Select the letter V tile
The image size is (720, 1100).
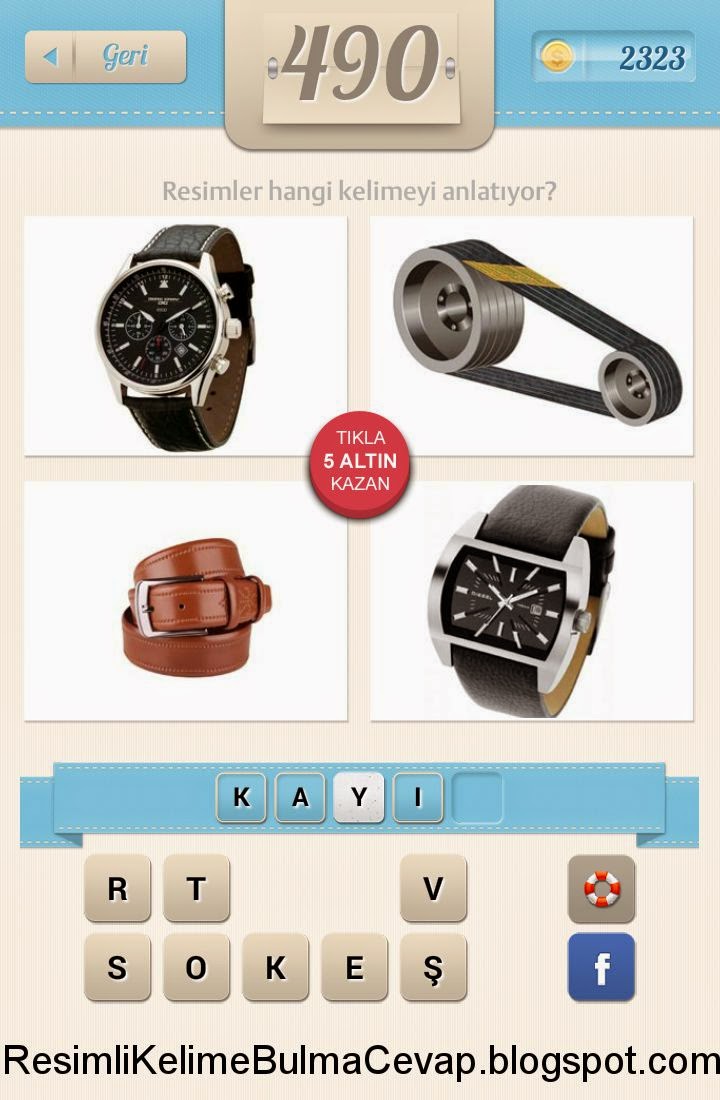(x=433, y=888)
